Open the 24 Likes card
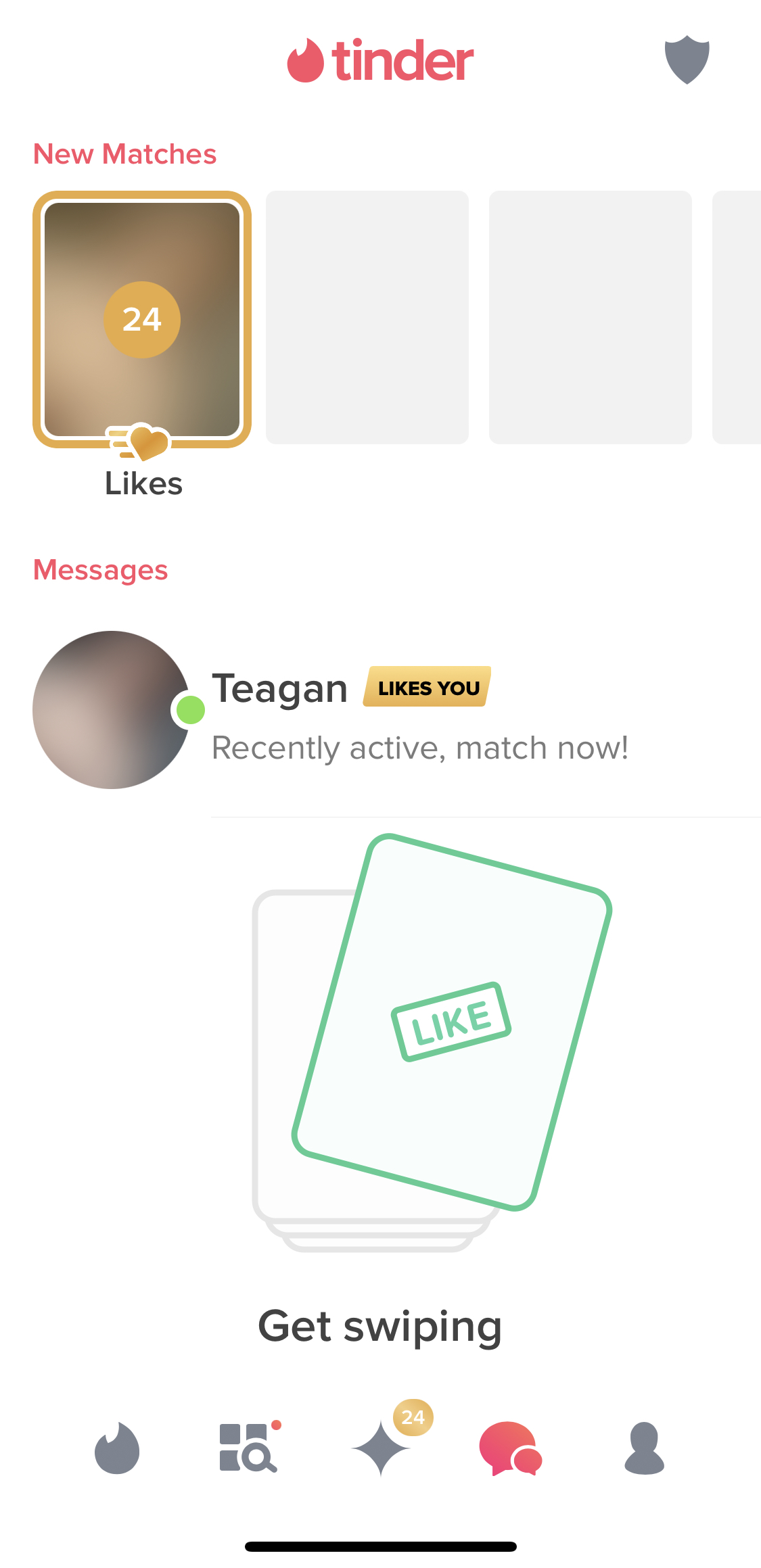The width and height of the screenshot is (761, 1568). pos(142,320)
